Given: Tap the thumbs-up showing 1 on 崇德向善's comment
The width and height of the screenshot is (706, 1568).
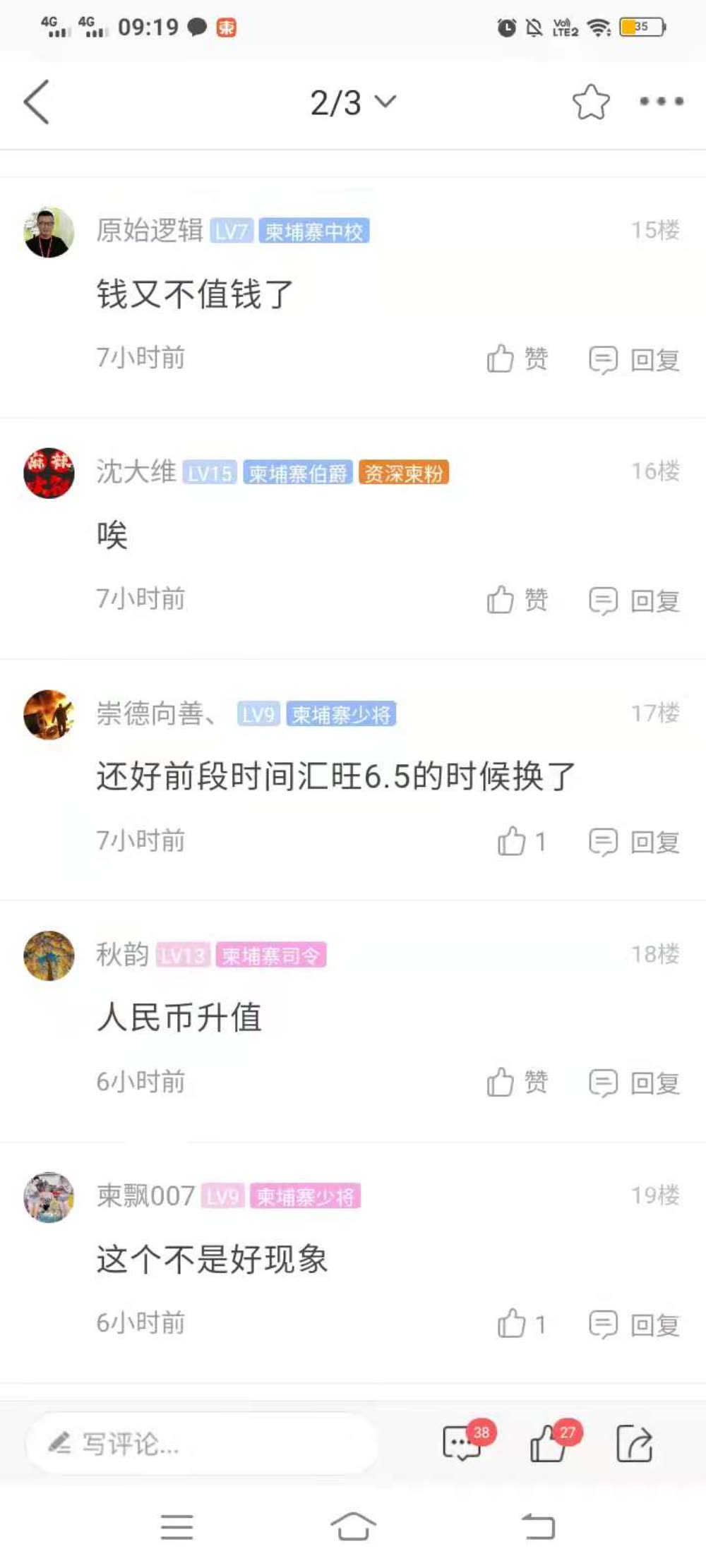Looking at the screenshot, I should [x=515, y=841].
